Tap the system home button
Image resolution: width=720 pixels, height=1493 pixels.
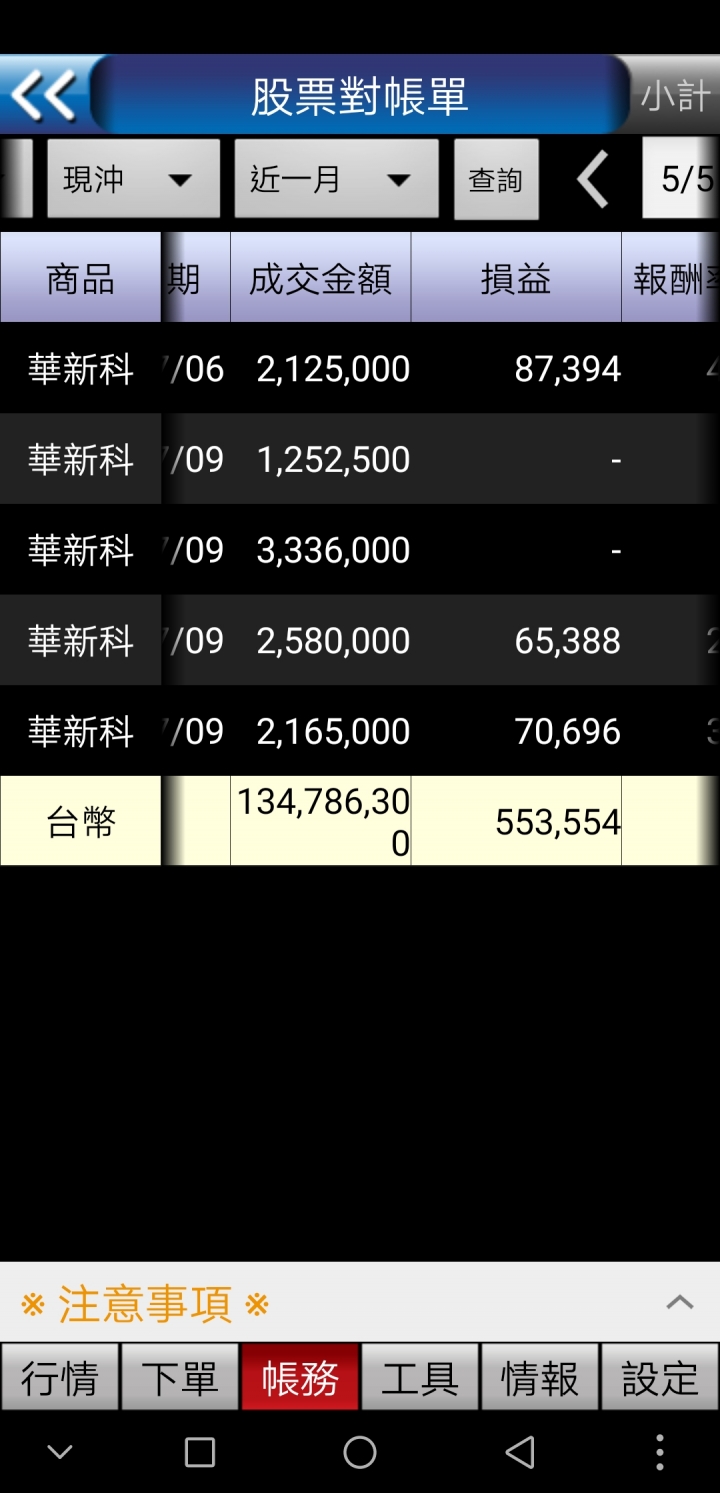point(360,1452)
